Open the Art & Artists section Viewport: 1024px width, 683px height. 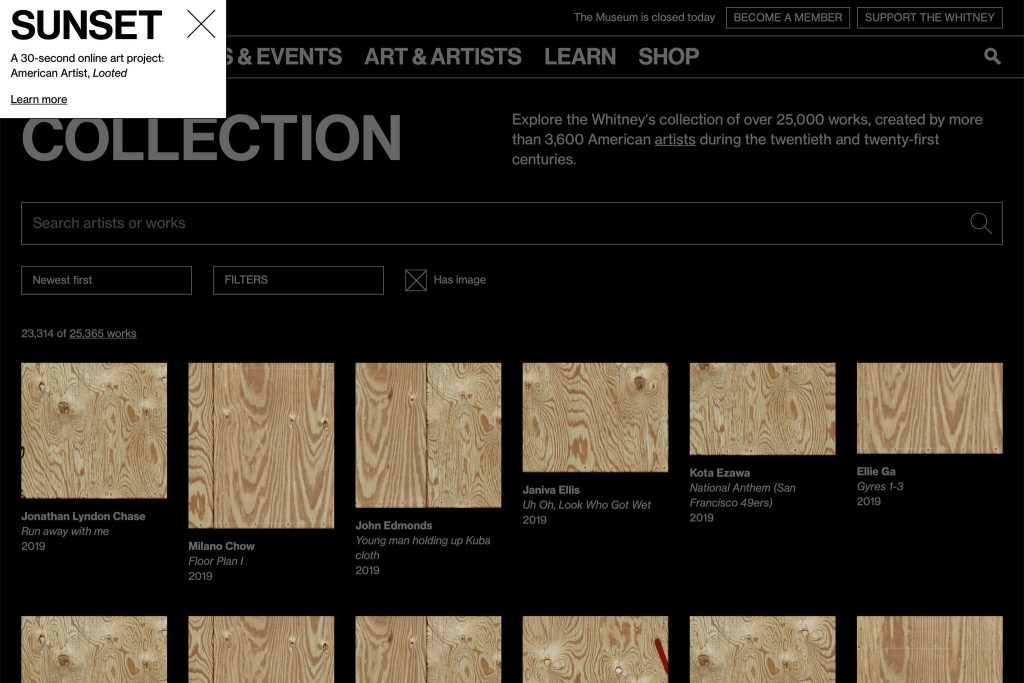tap(443, 57)
